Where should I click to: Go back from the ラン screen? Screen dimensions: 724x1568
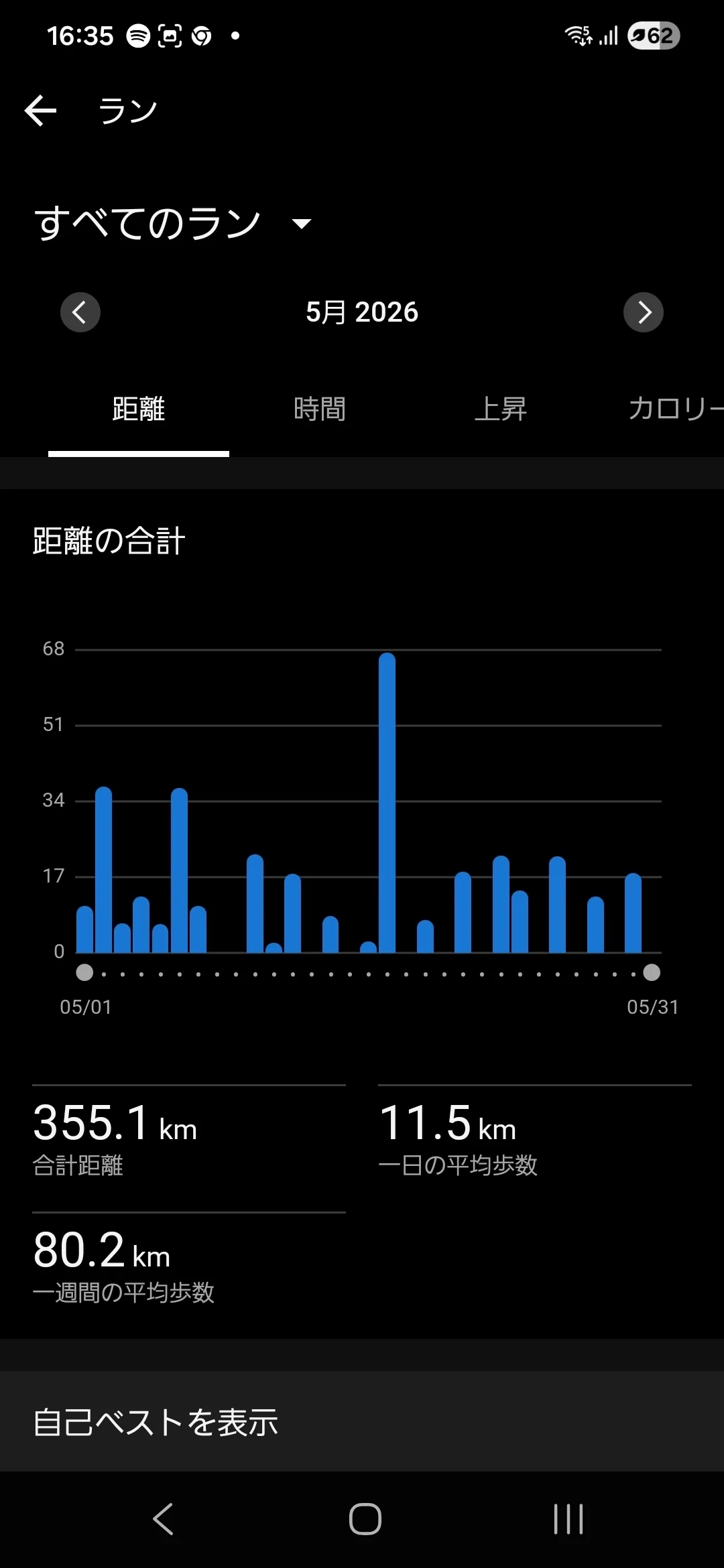point(40,111)
